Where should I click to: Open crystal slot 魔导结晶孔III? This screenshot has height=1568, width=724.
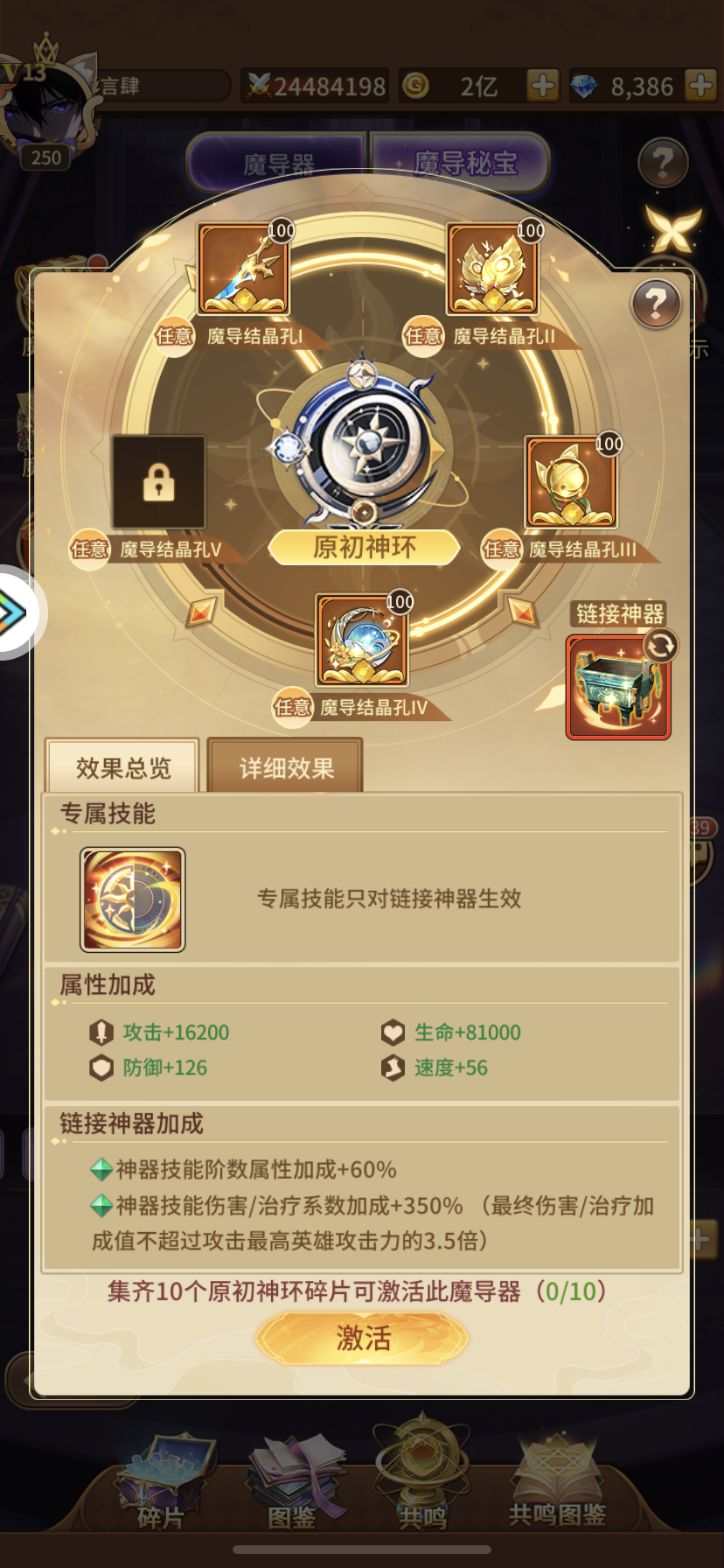click(571, 482)
